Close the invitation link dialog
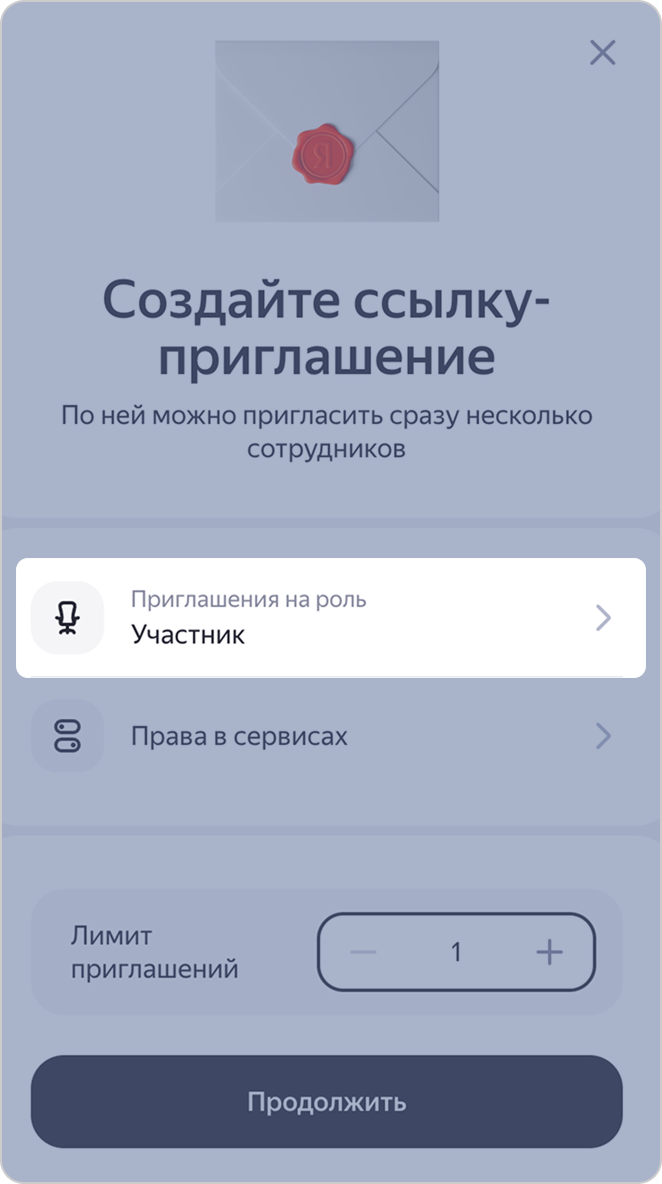The image size is (662, 1184). click(x=602, y=52)
